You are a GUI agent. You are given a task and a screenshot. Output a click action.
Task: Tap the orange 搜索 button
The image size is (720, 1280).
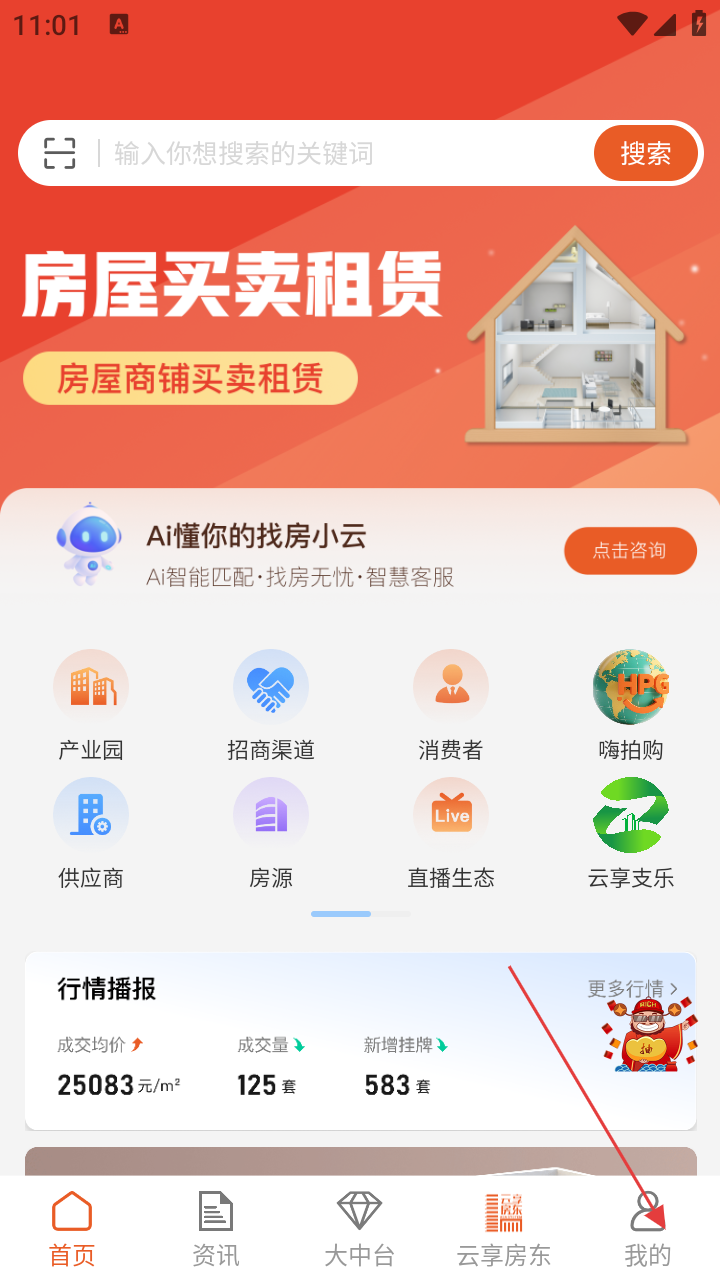click(645, 153)
